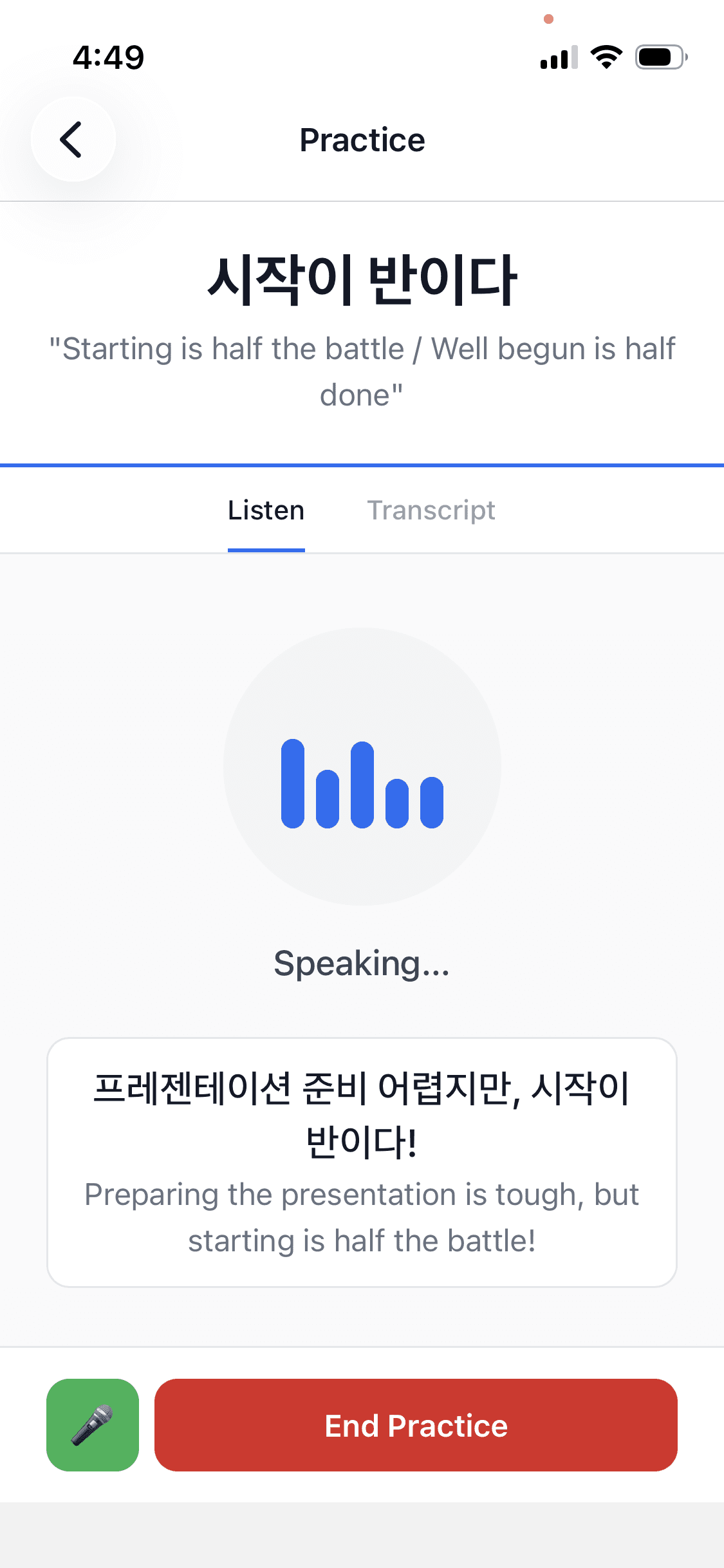Tap the blue audio waveform icon

click(x=362, y=785)
